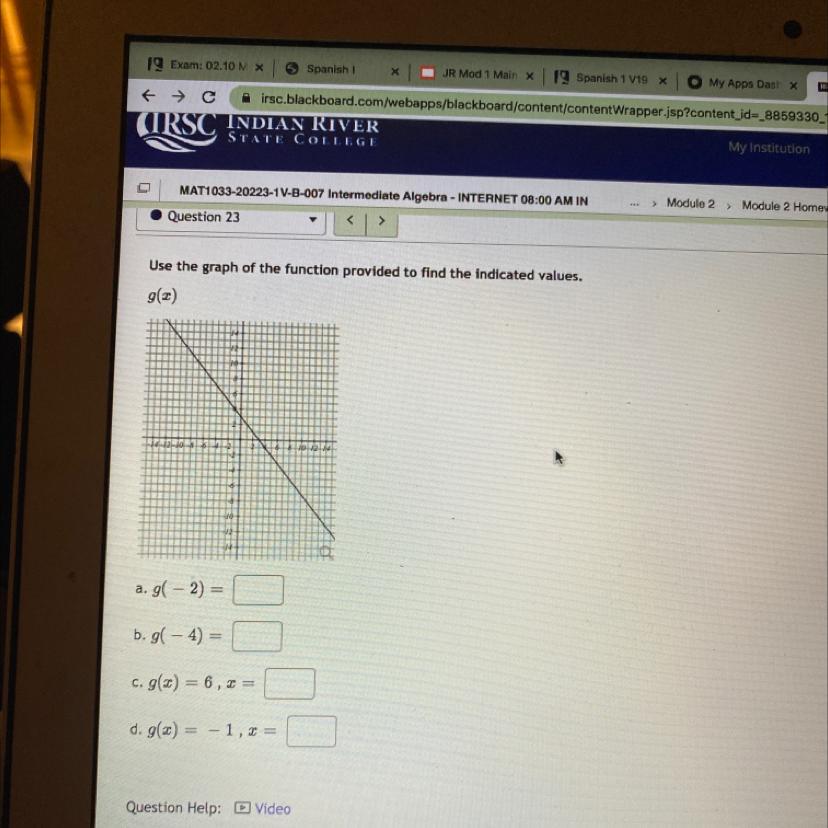Reload the page in the browser

point(209,97)
